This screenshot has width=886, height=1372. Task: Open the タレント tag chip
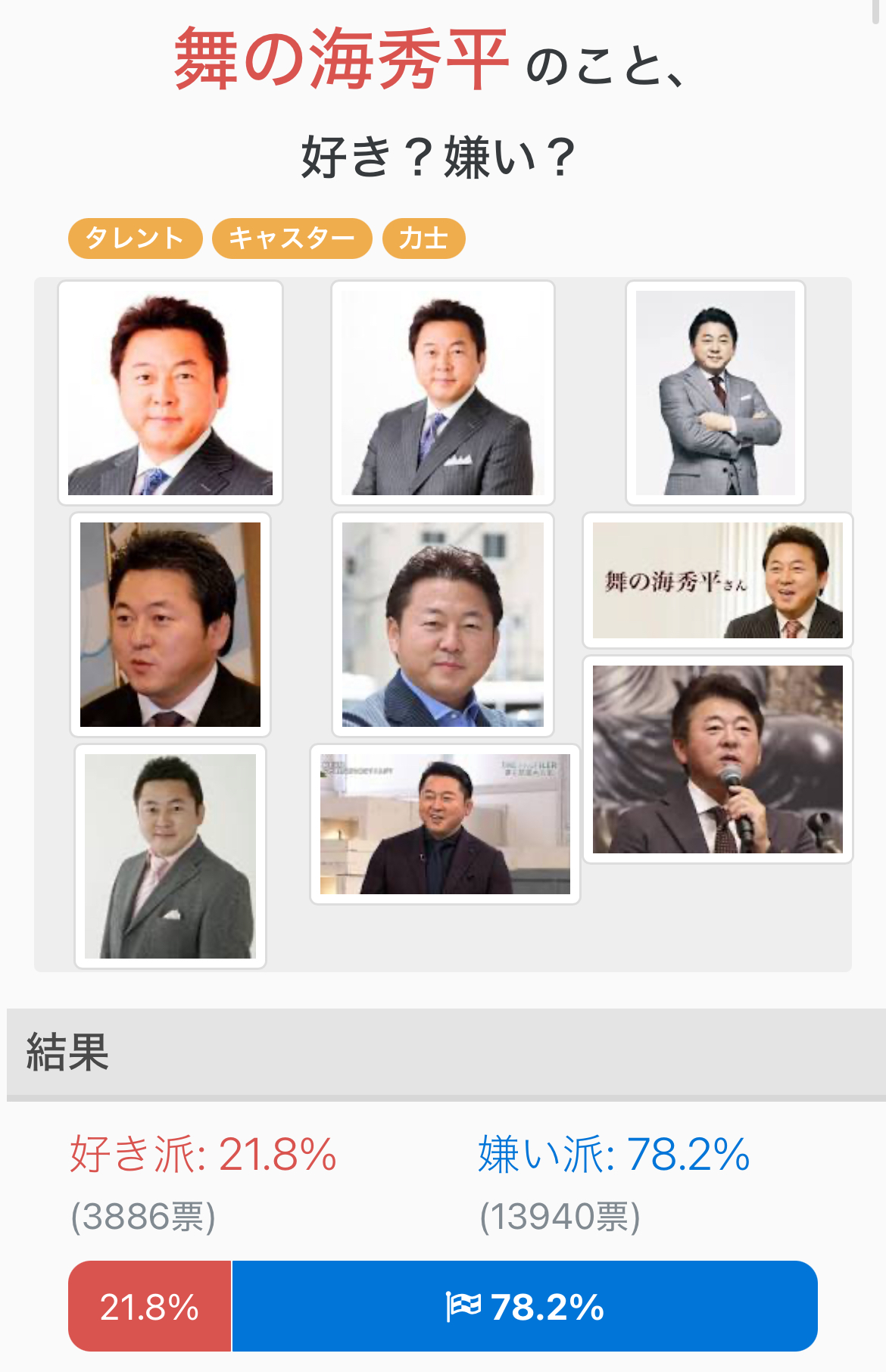pyautogui.click(x=135, y=239)
